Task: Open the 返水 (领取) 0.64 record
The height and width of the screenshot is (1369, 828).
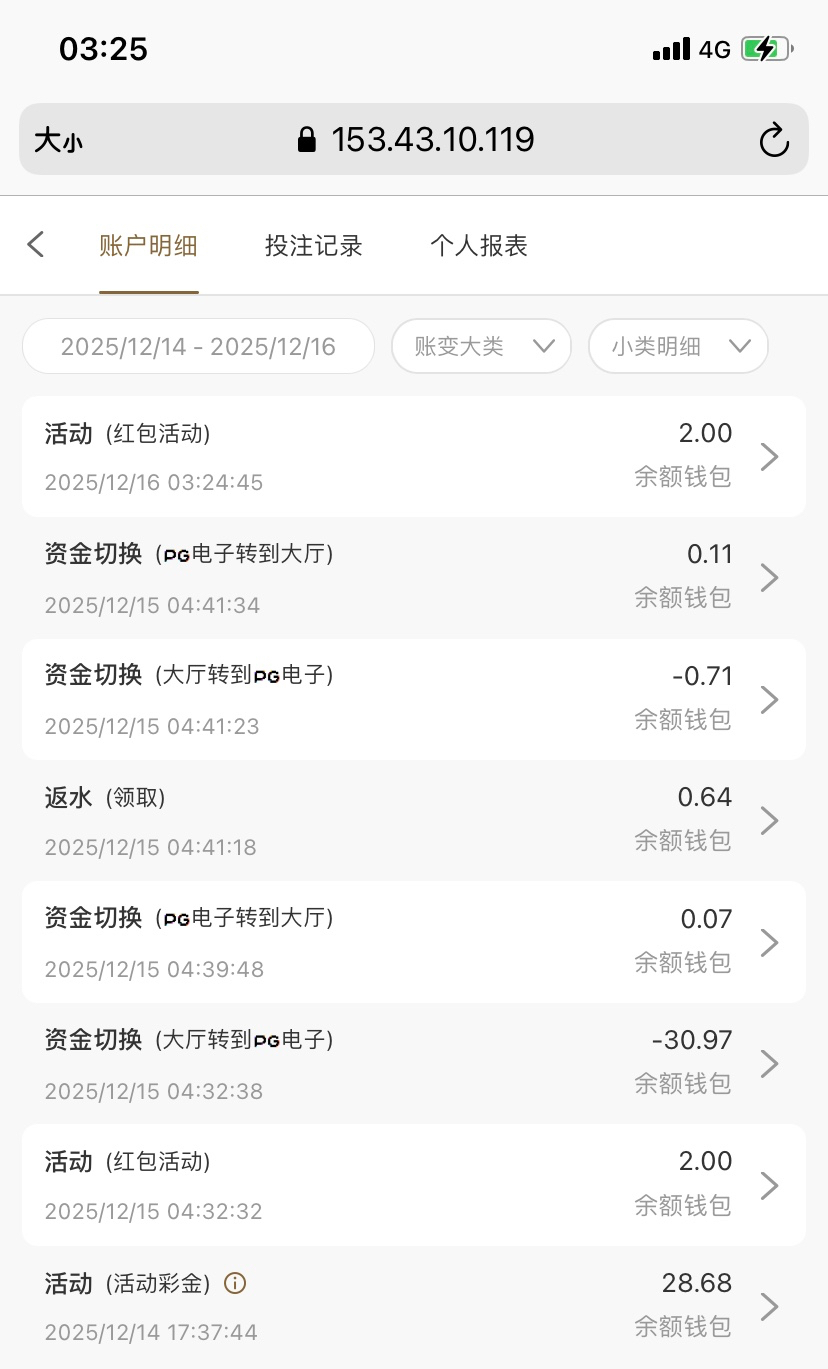Action: click(413, 821)
